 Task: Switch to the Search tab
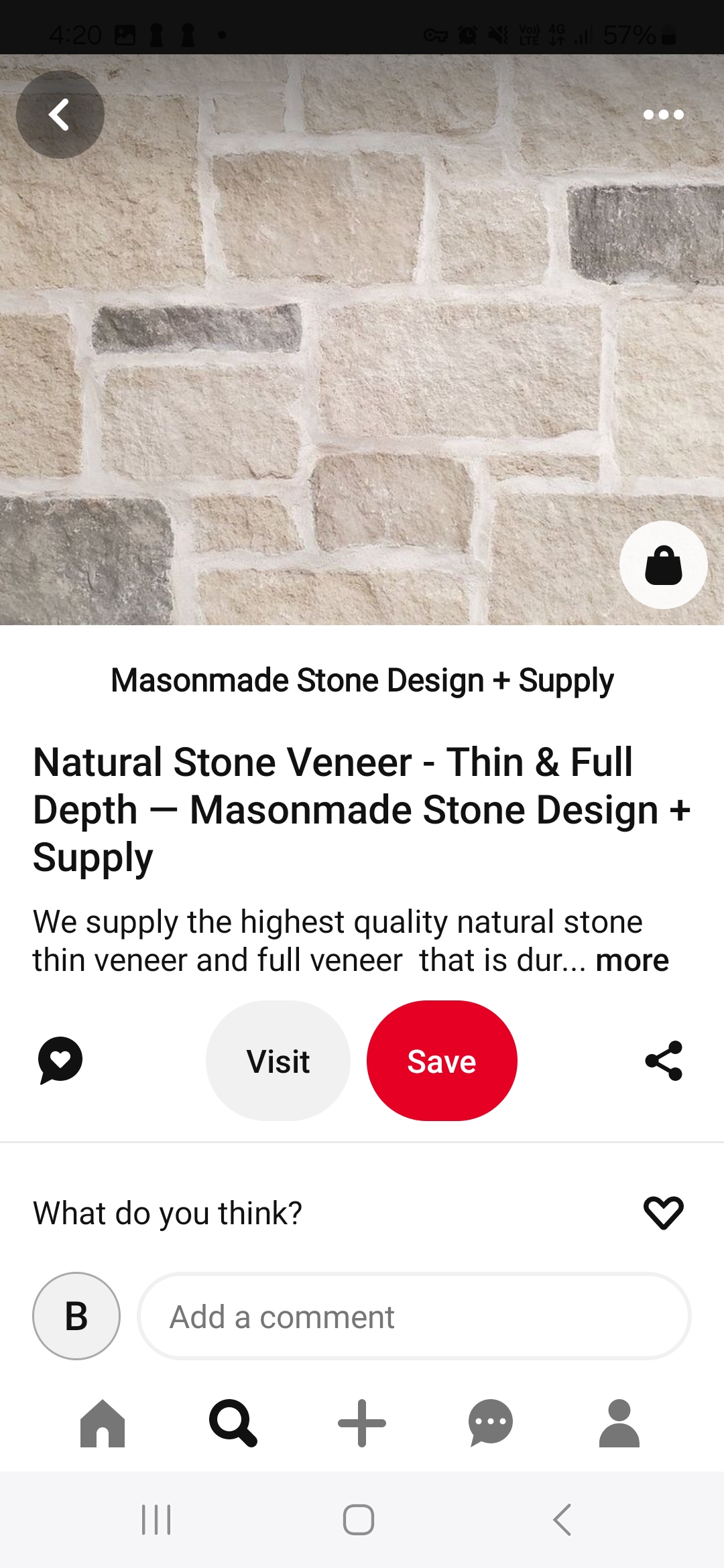coord(233,1423)
